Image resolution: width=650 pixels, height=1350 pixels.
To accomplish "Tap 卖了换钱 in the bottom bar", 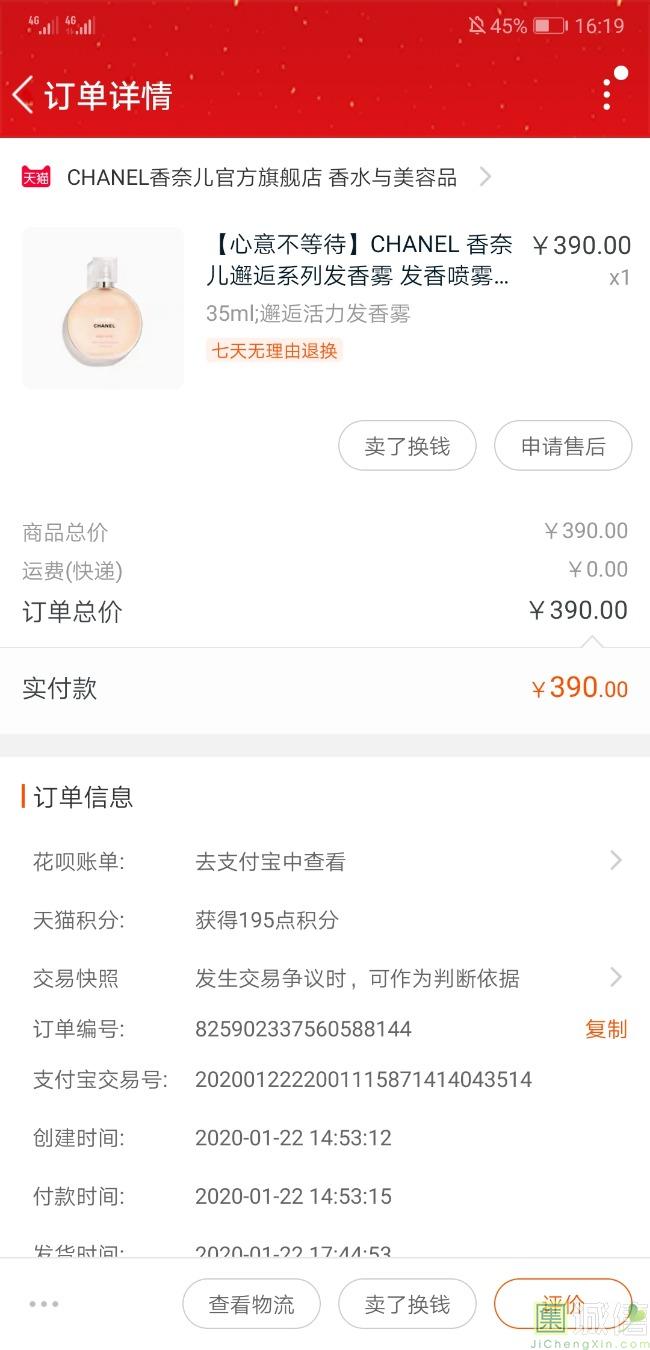I will pyautogui.click(x=407, y=1304).
